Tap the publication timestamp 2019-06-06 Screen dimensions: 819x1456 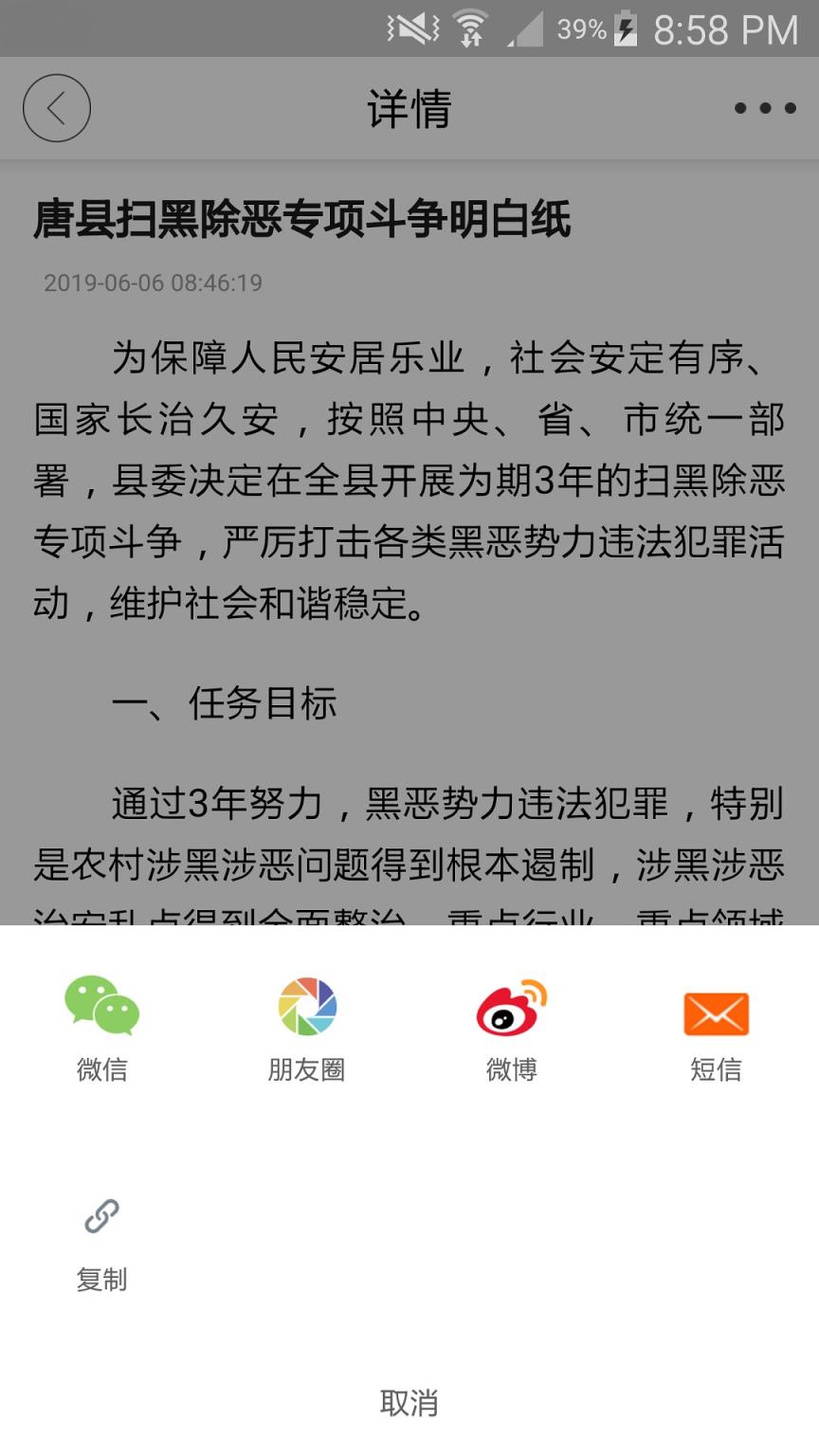[x=152, y=282]
